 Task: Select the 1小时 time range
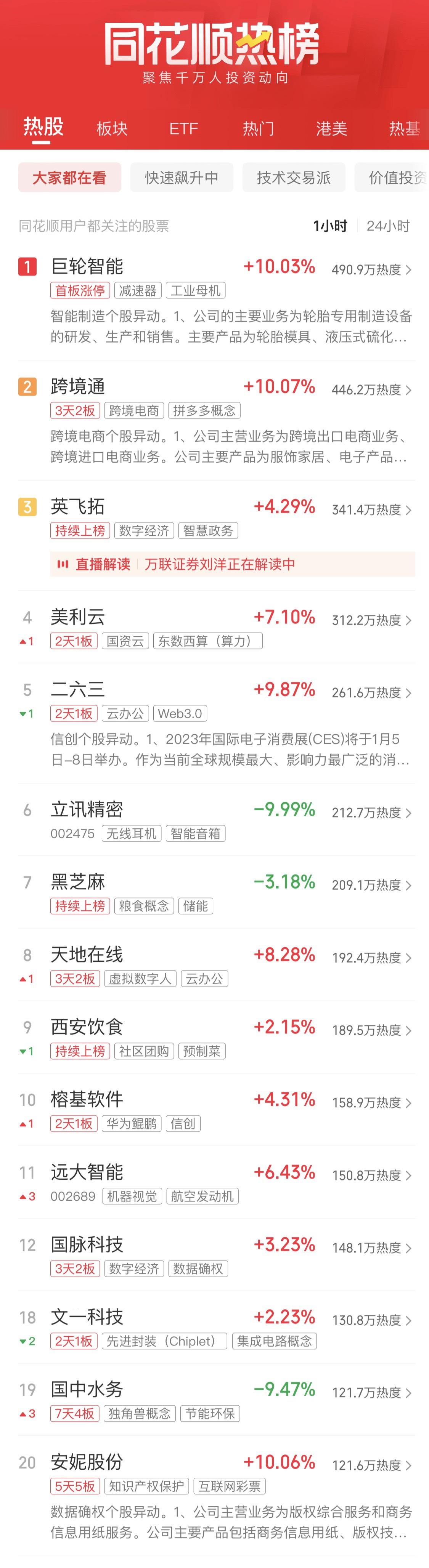click(x=330, y=226)
